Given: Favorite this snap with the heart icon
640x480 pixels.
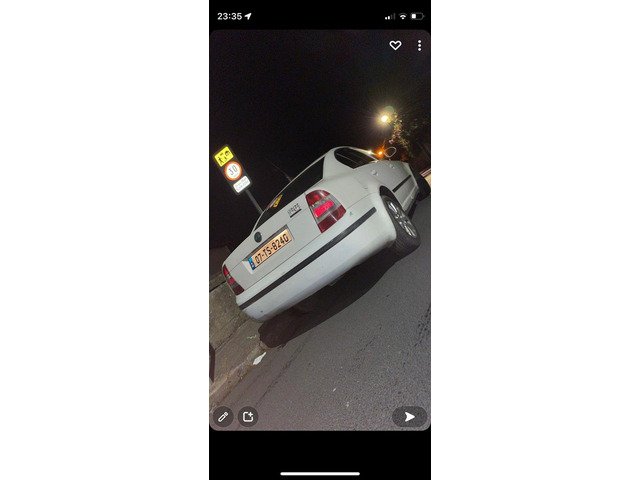Looking at the screenshot, I should click(x=395, y=46).
